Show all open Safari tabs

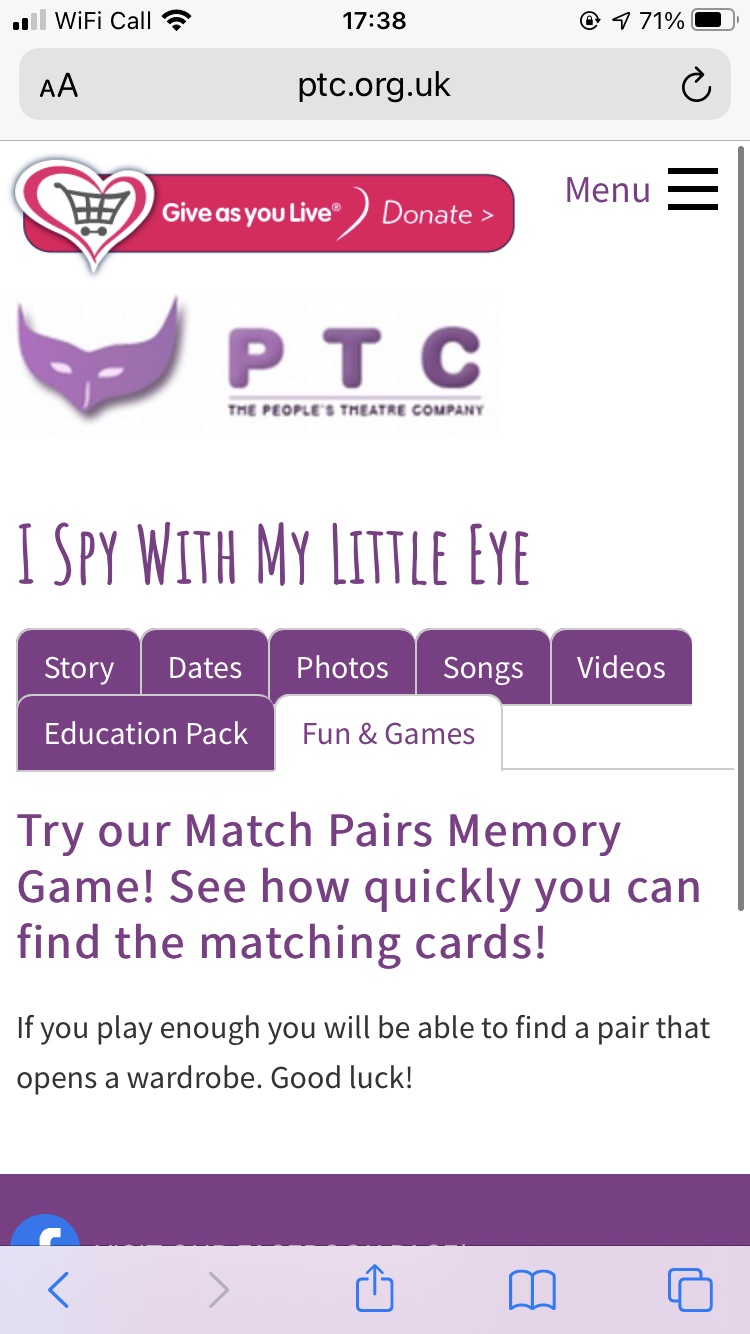click(690, 1290)
